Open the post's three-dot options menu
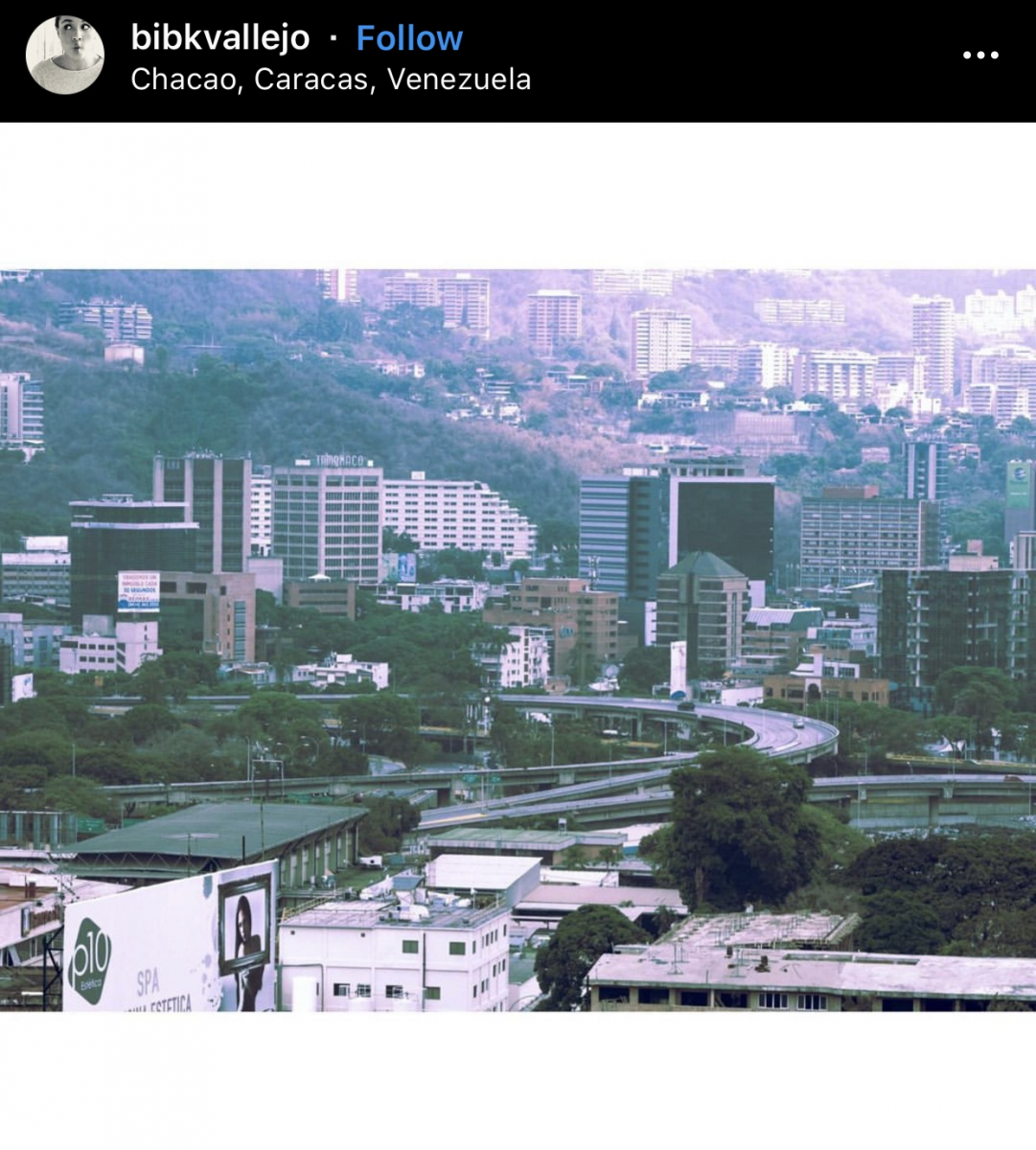The width and height of the screenshot is (1036, 1150). click(980, 55)
